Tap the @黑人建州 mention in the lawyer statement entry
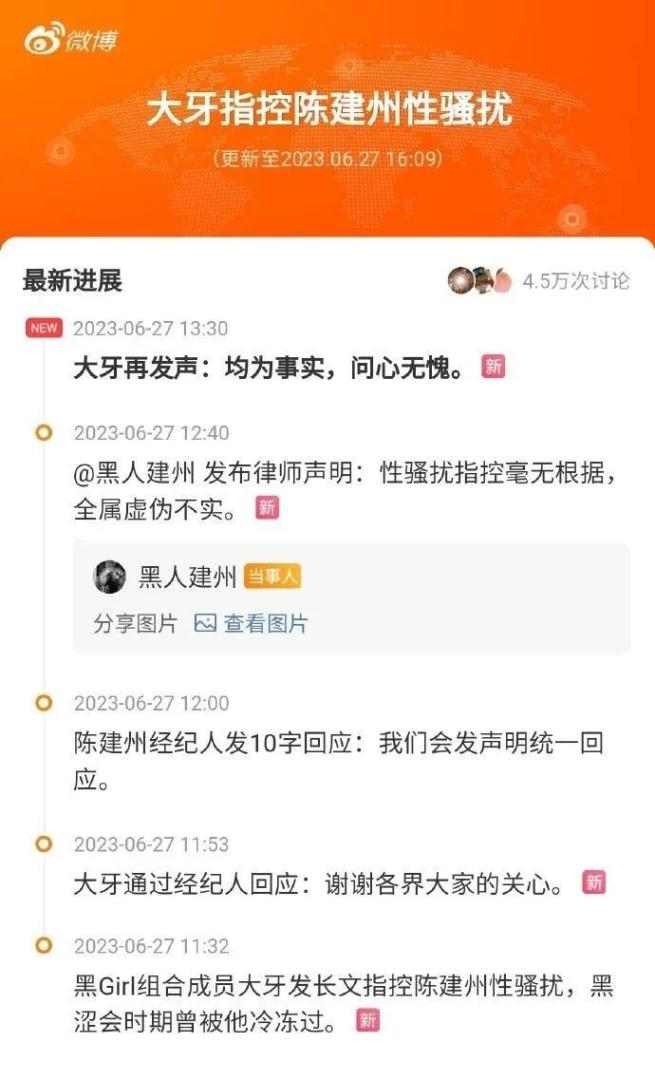 point(135,474)
